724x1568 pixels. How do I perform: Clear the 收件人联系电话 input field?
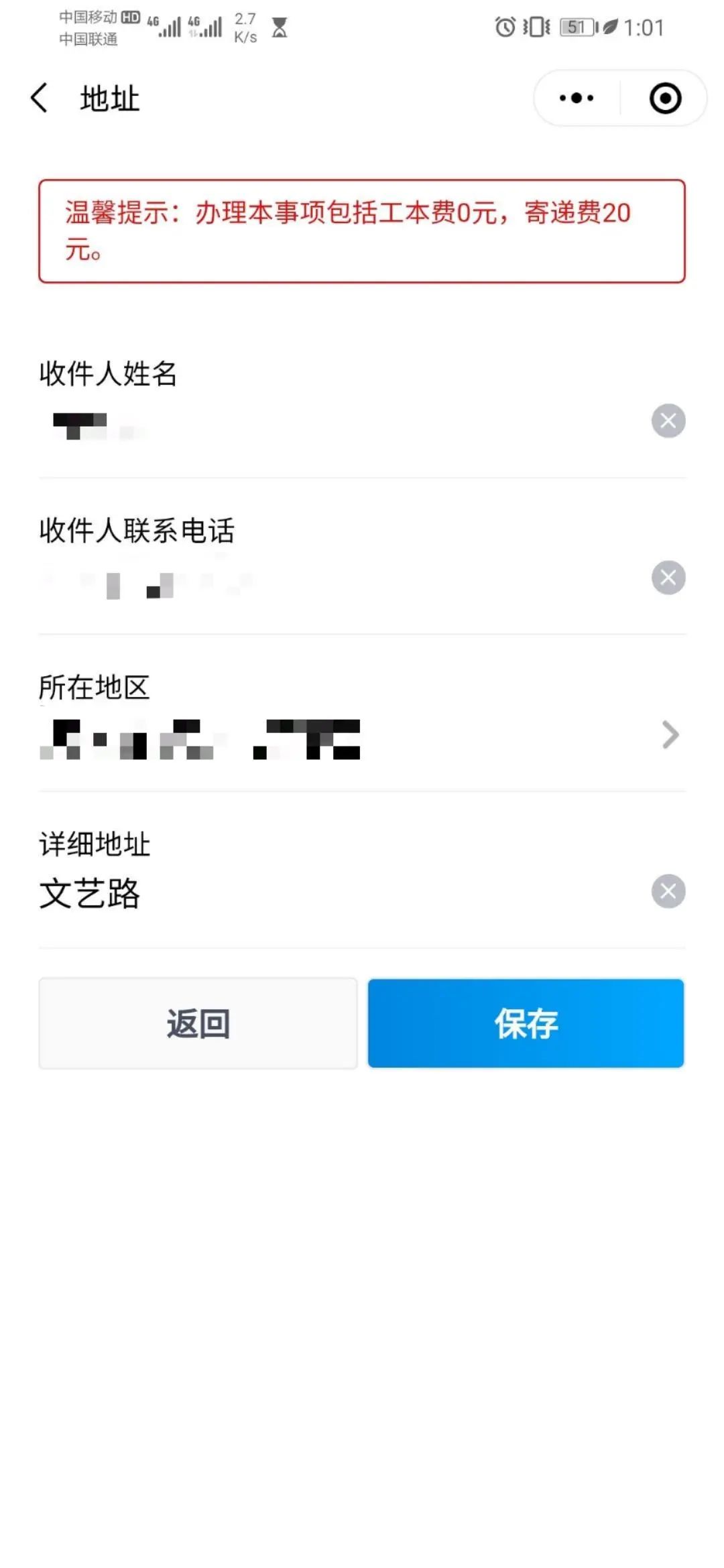point(667,576)
